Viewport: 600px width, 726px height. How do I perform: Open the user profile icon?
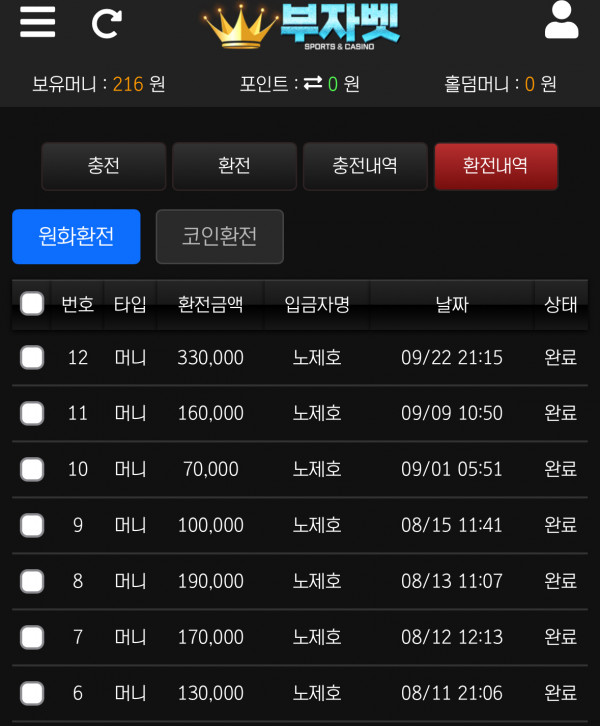coord(561,21)
